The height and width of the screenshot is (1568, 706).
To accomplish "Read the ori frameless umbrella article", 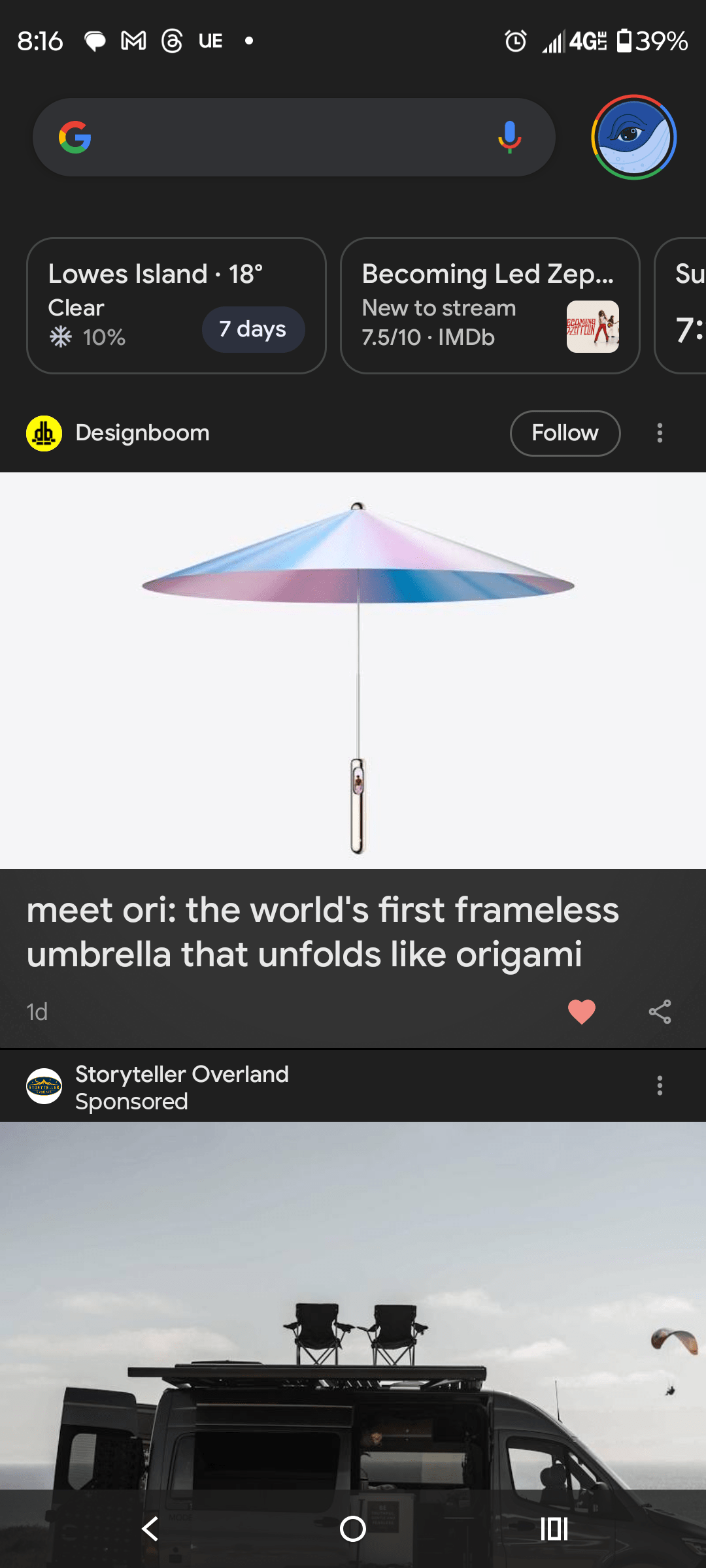I will pos(323,932).
